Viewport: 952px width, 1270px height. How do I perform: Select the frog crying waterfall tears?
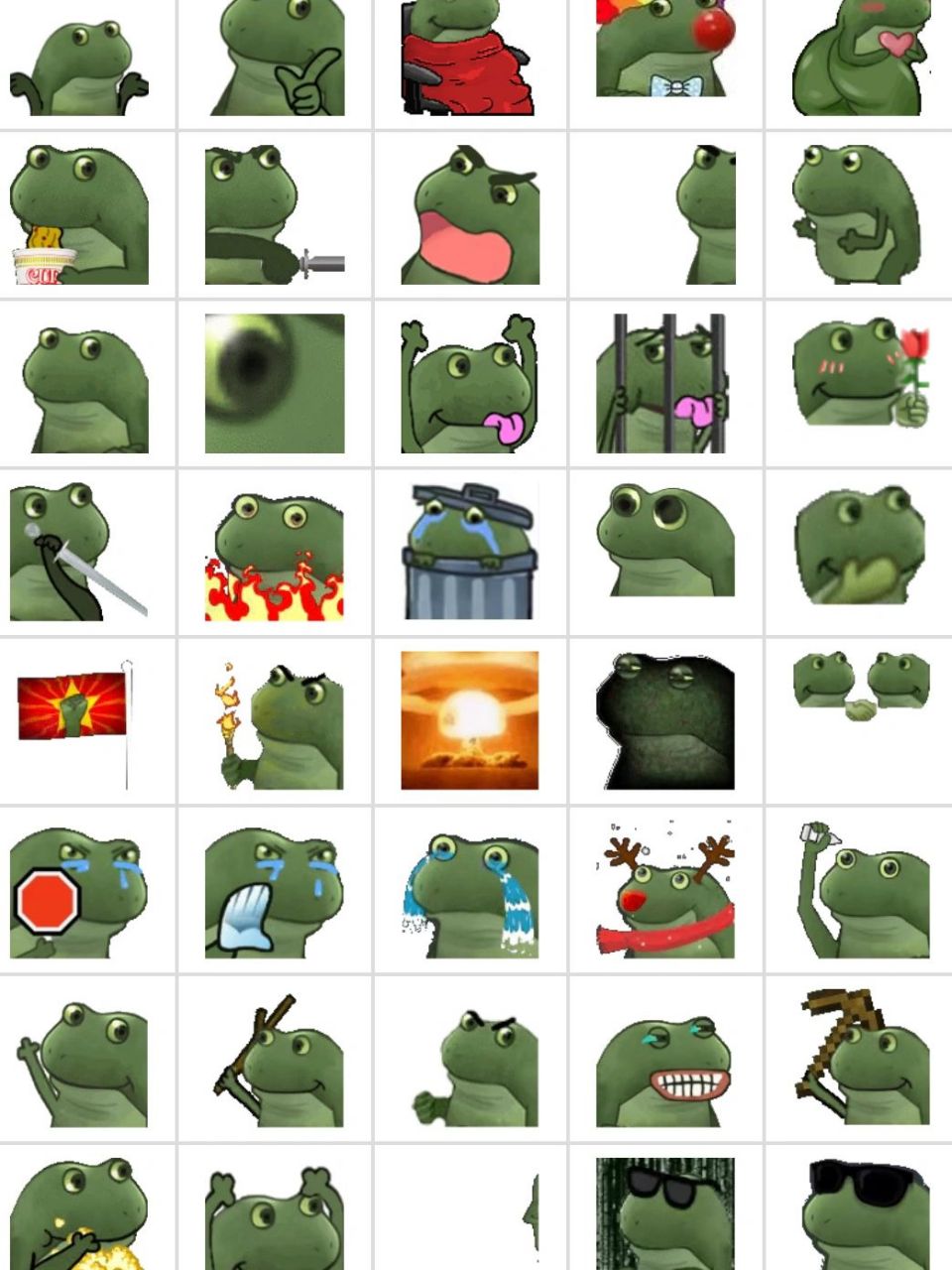tap(470, 890)
